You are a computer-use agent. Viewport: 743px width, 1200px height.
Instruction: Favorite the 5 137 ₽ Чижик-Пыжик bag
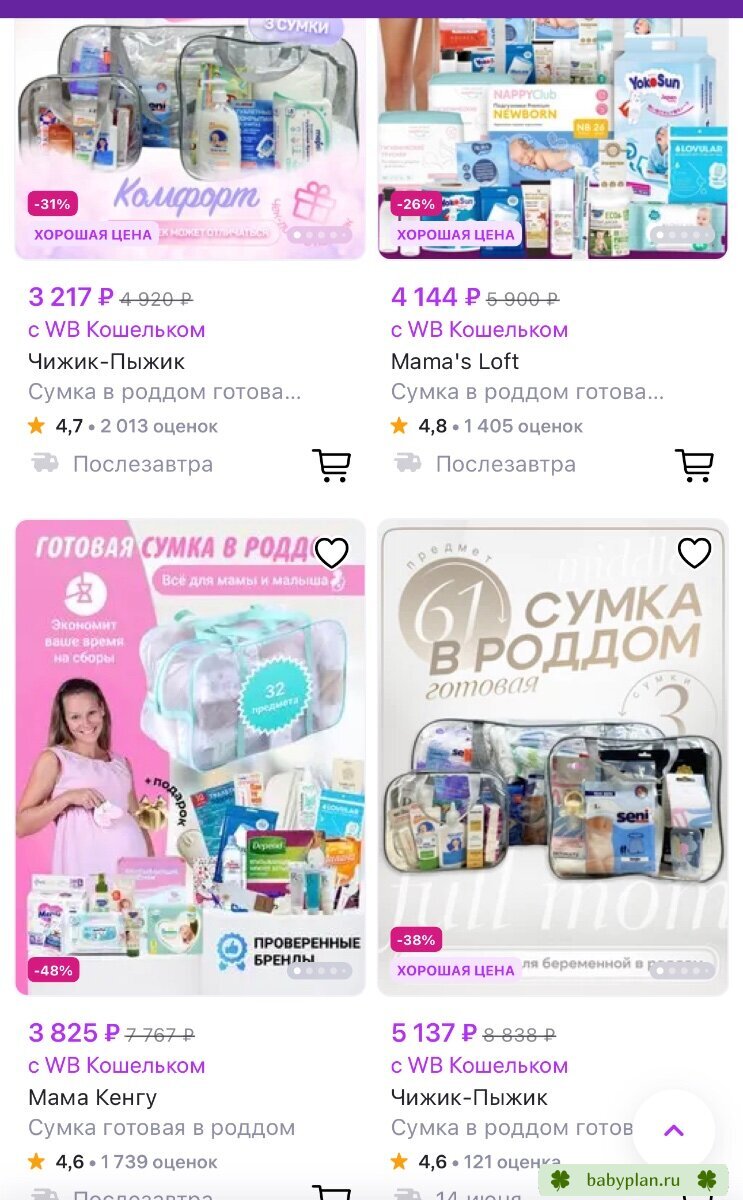click(x=694, y=553)
